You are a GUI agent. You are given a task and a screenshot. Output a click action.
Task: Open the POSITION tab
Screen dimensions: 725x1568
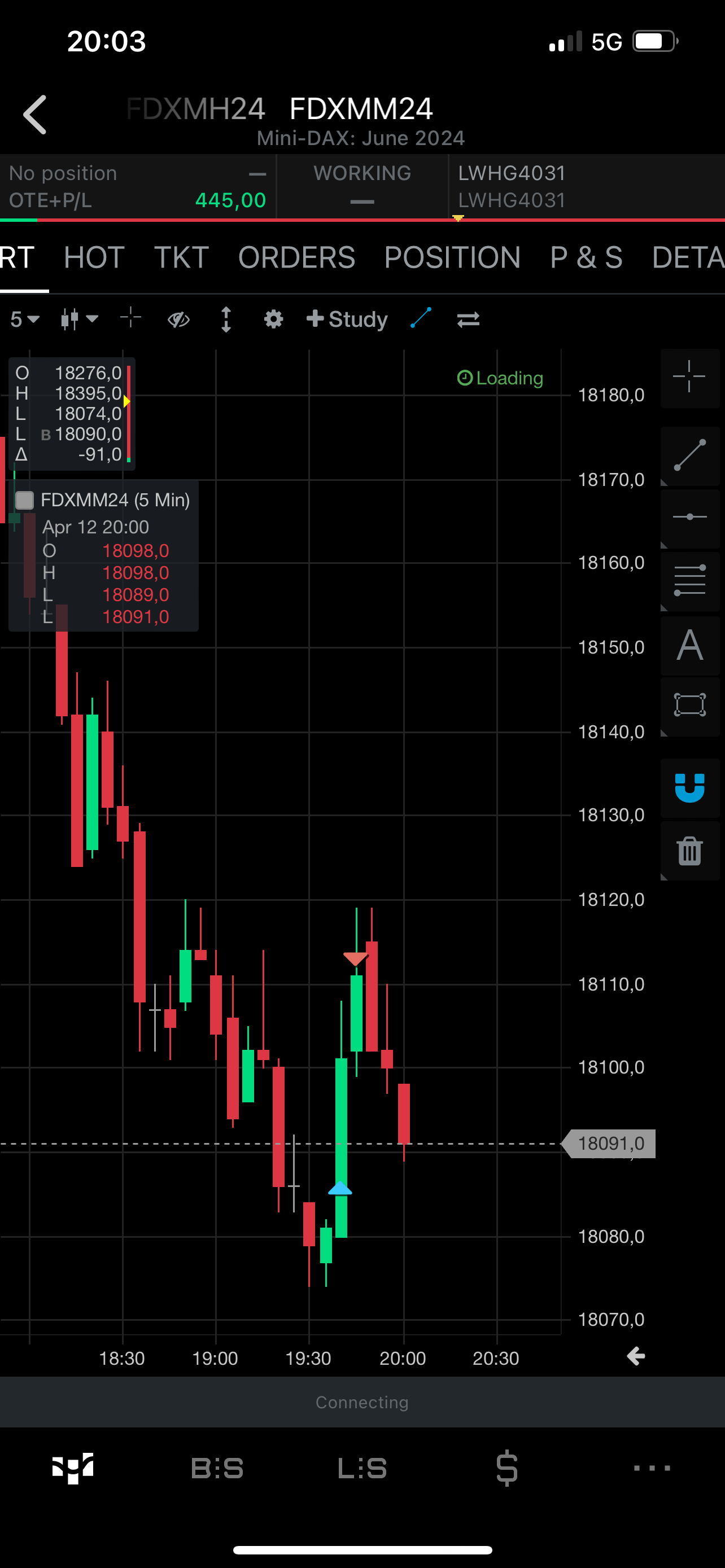(x=452, y=257)
